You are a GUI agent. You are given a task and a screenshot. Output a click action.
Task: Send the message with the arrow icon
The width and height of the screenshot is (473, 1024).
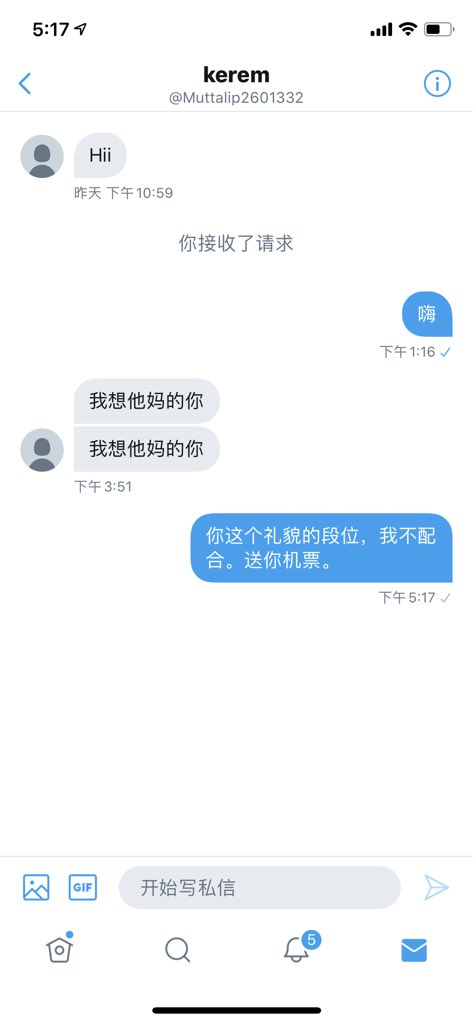pyautogui.click(x=436, y=887)
